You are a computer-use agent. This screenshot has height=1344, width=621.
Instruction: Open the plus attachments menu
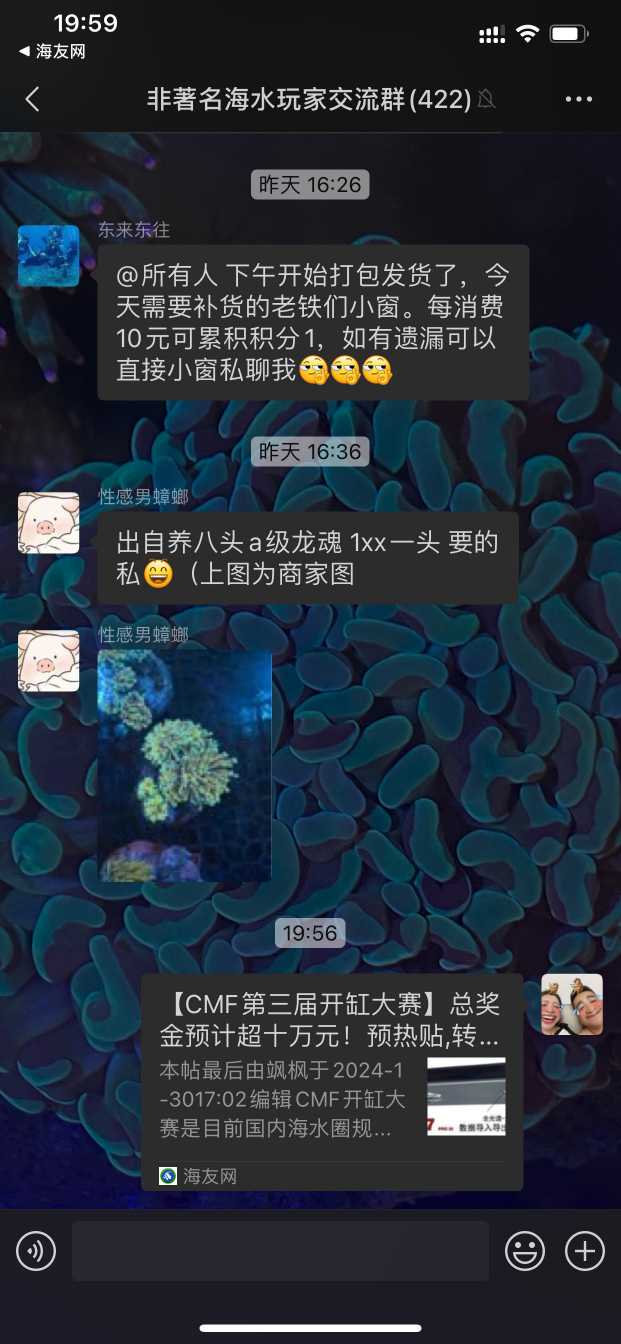[x=585, y=1251]
